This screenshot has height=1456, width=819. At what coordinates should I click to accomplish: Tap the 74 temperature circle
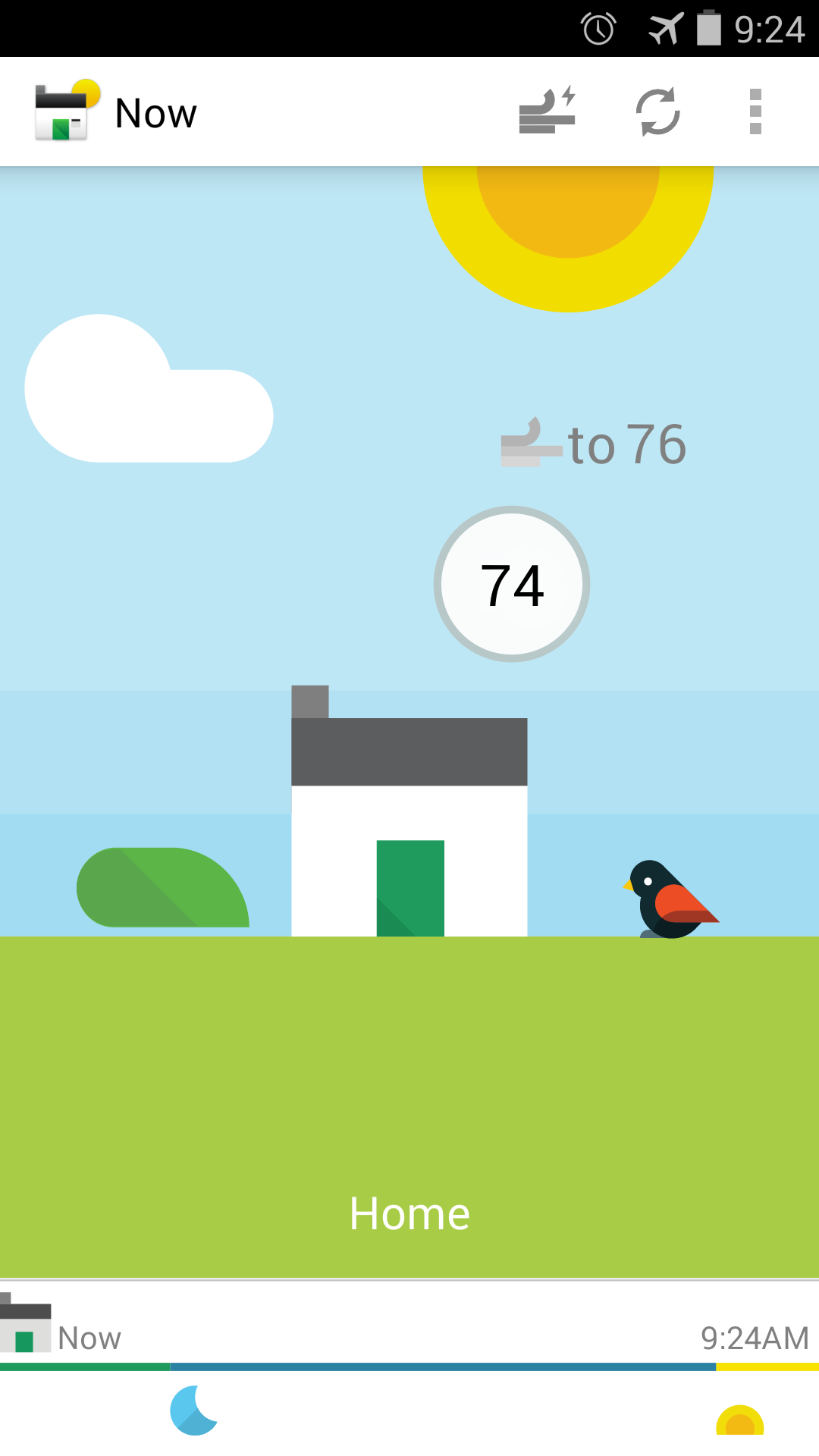click(x=512, y=584)
